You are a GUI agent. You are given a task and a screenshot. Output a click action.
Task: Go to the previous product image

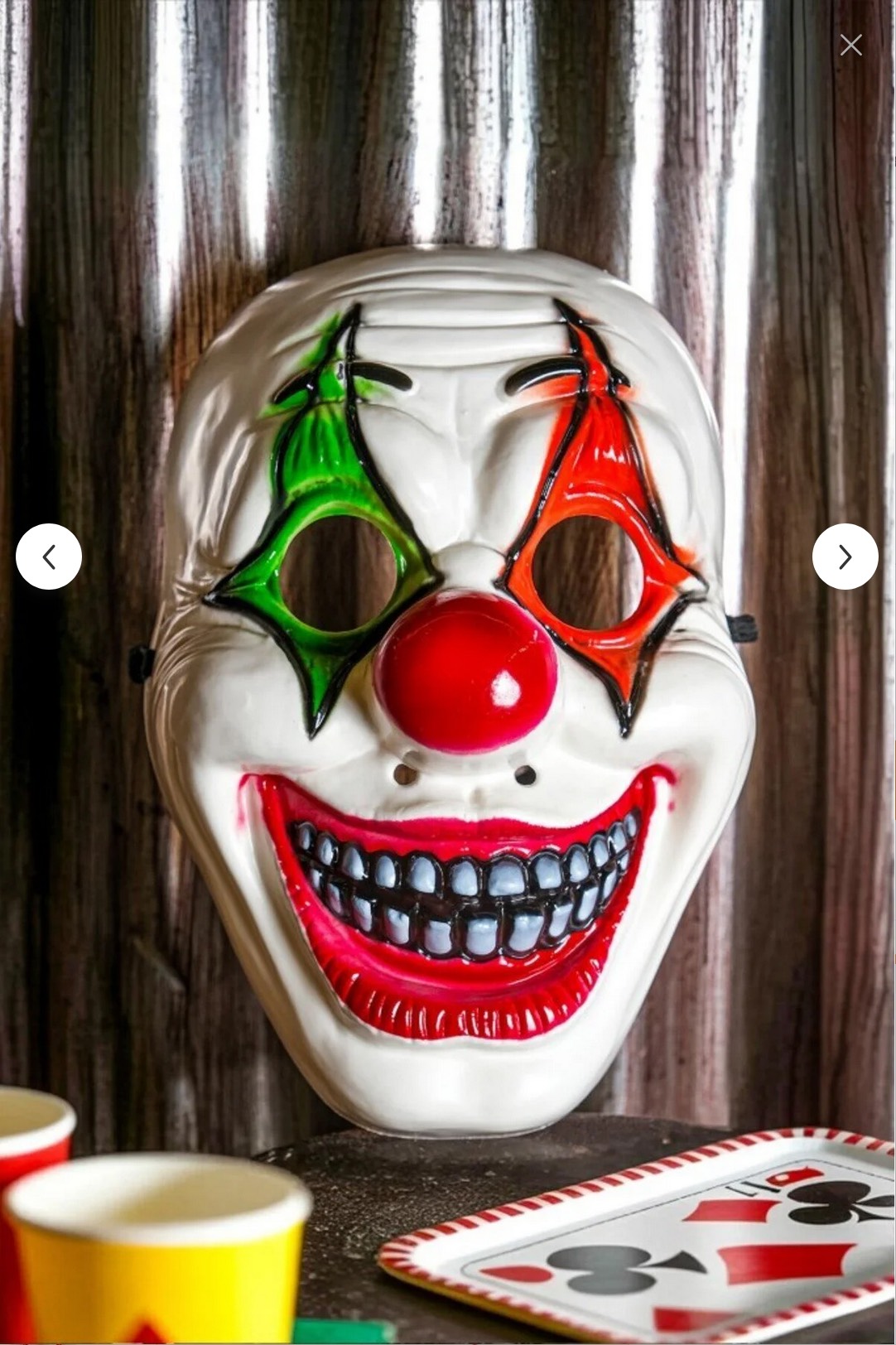point(49,557)
